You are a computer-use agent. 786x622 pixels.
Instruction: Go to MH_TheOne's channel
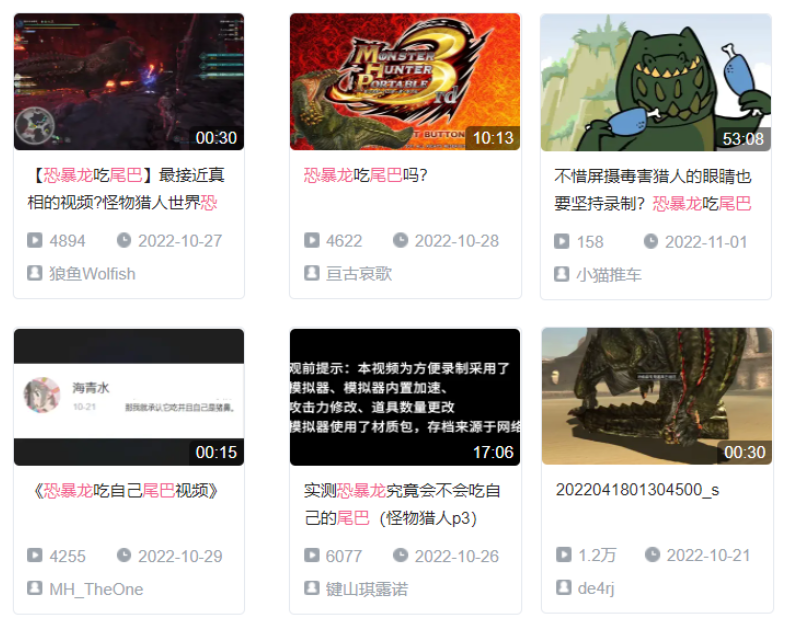96,589
